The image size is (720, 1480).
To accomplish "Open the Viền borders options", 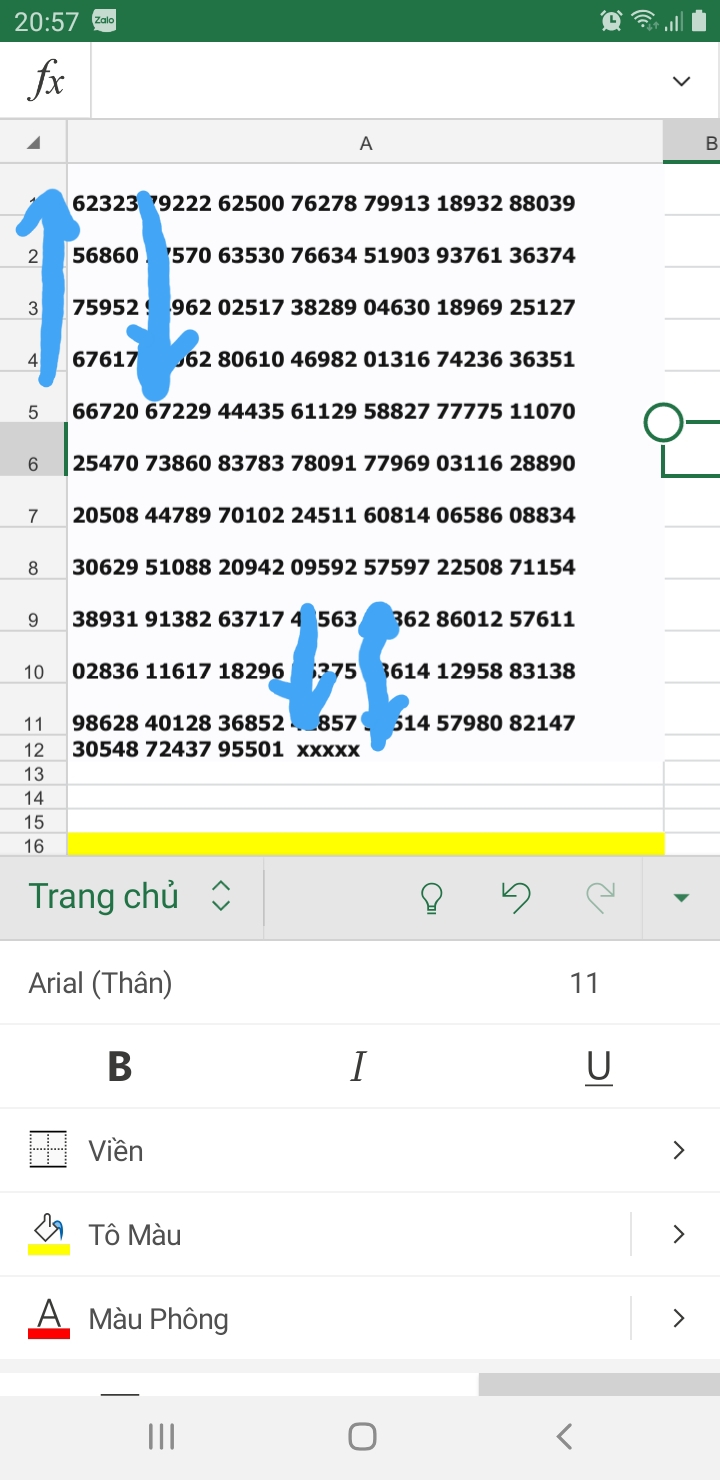I will coord(360,1151).
